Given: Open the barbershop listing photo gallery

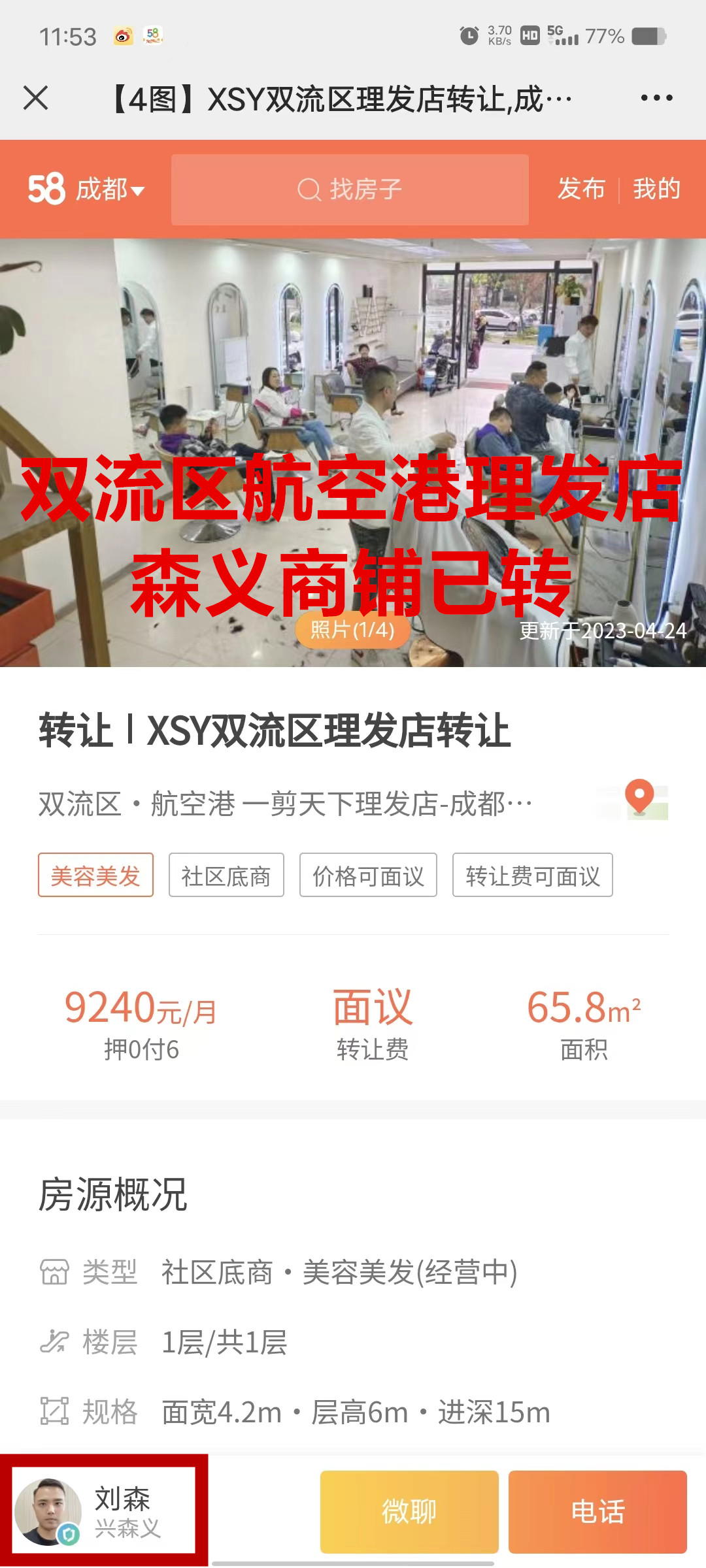Looking at the screenshot, I should click(353, 451).
